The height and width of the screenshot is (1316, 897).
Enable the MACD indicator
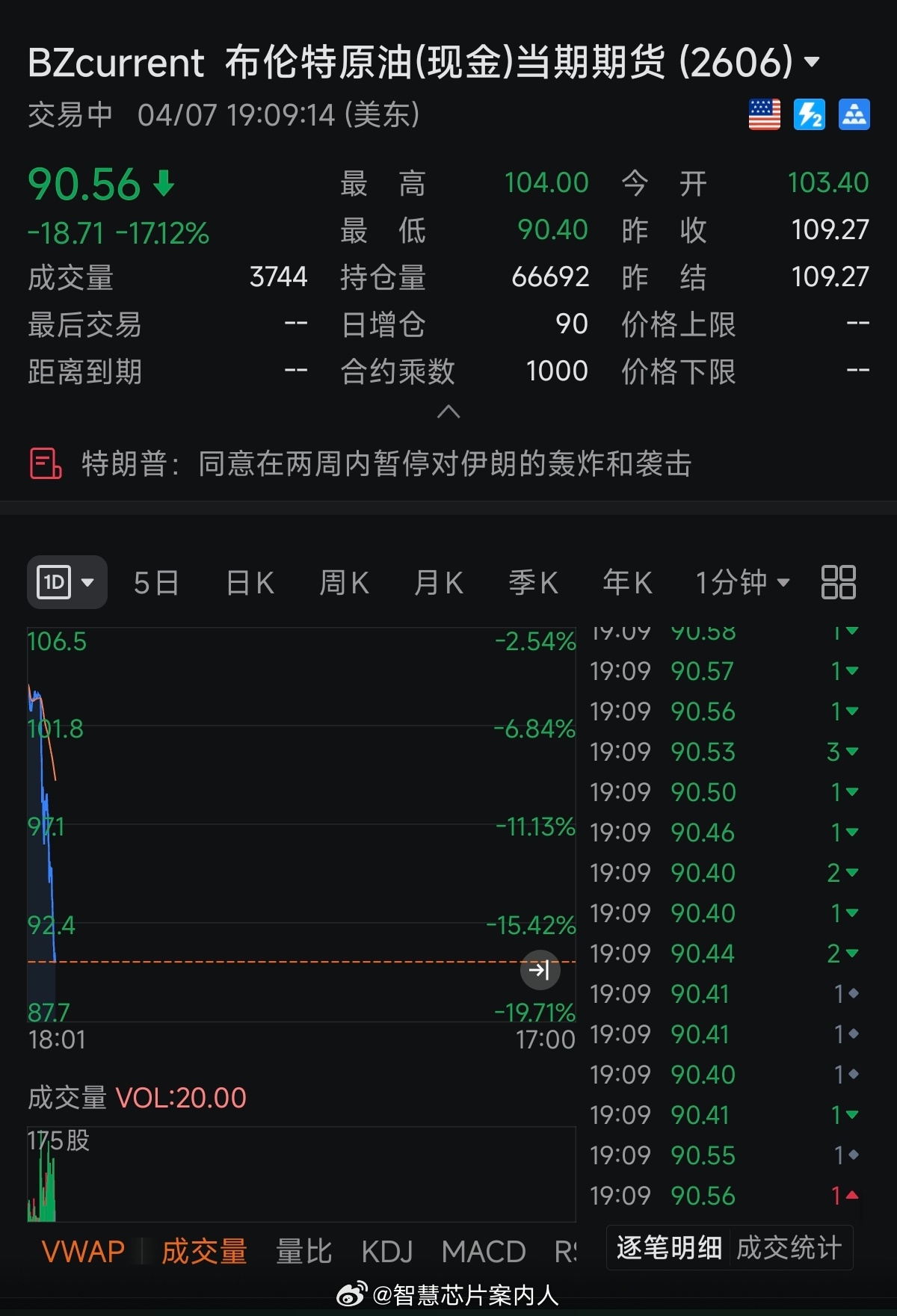(x=484, y=1251)
